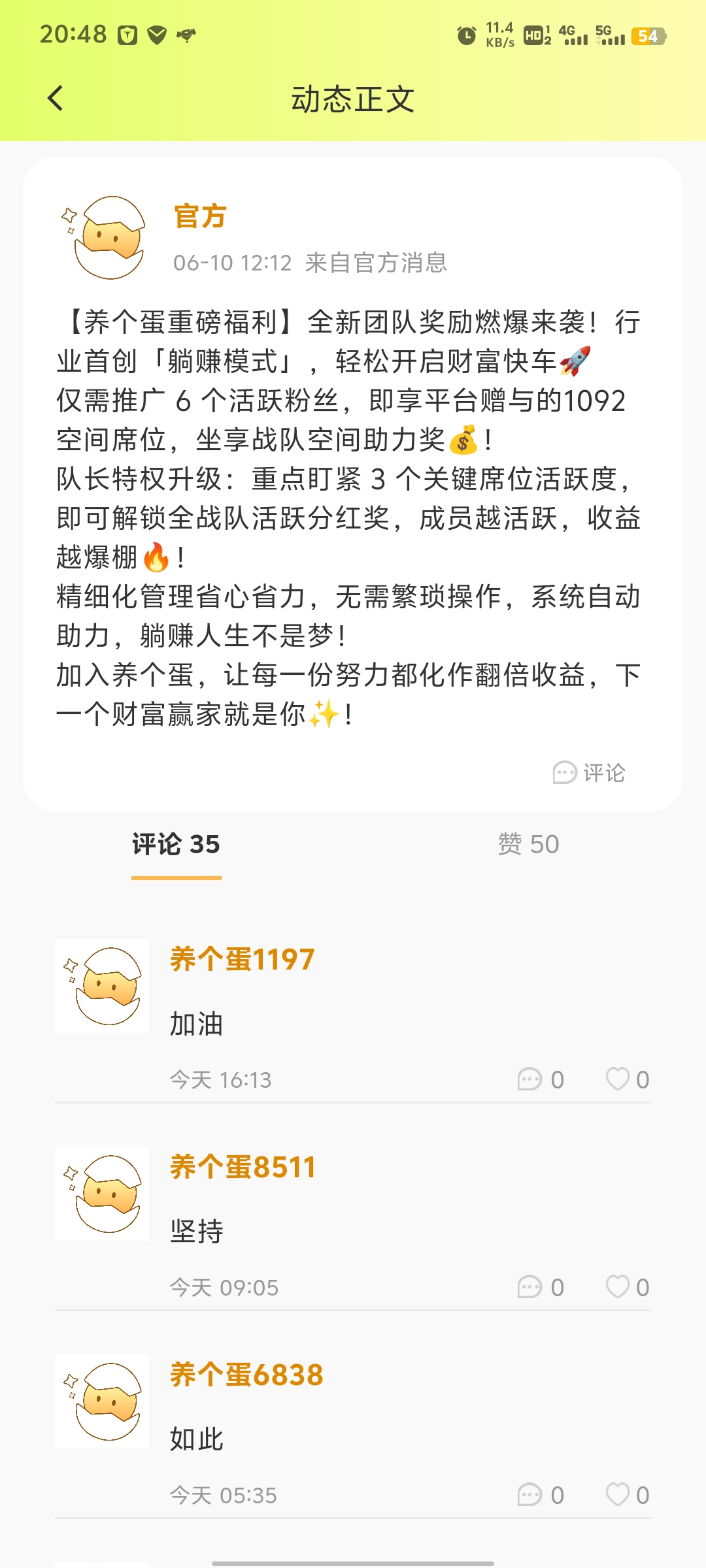This screenshot has width=706, height=1568.
Task: Open the 官方 username on the post
Action: (200, 216)
